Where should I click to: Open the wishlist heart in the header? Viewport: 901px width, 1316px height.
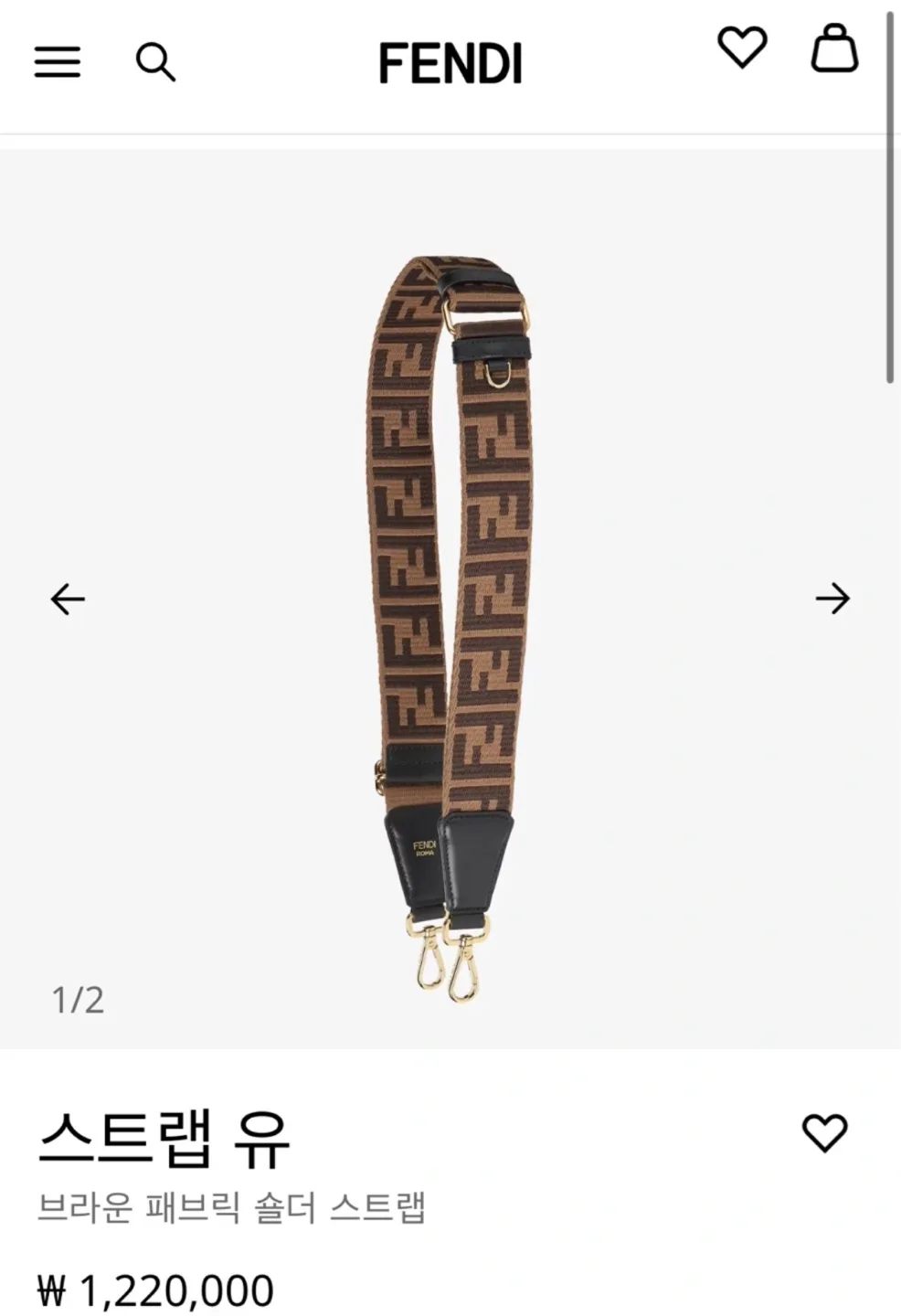[742, 48]
